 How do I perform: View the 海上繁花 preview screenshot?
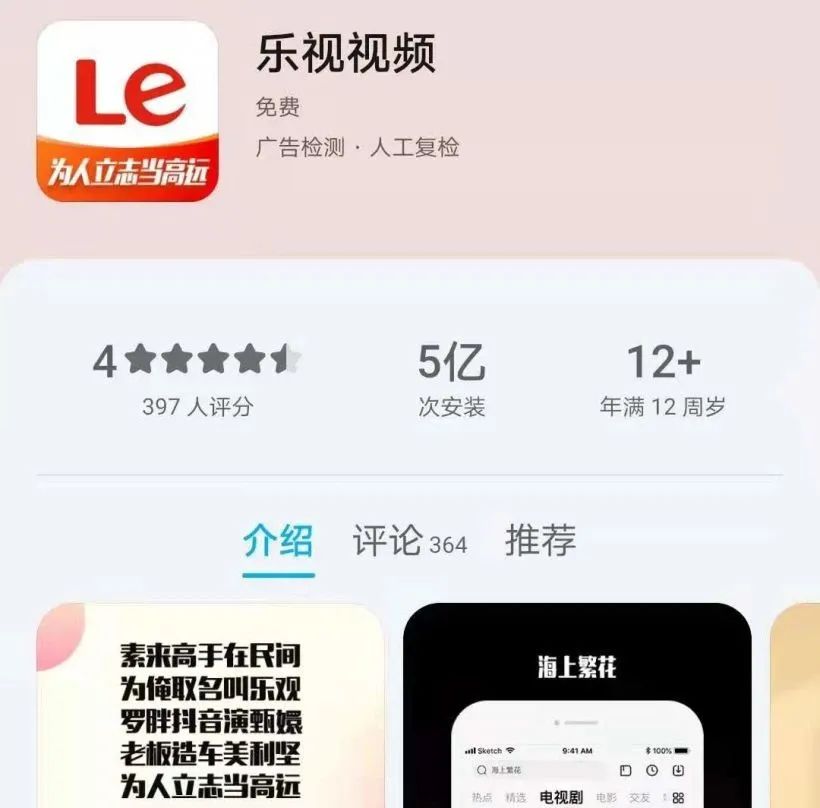[x=577, y=705]
